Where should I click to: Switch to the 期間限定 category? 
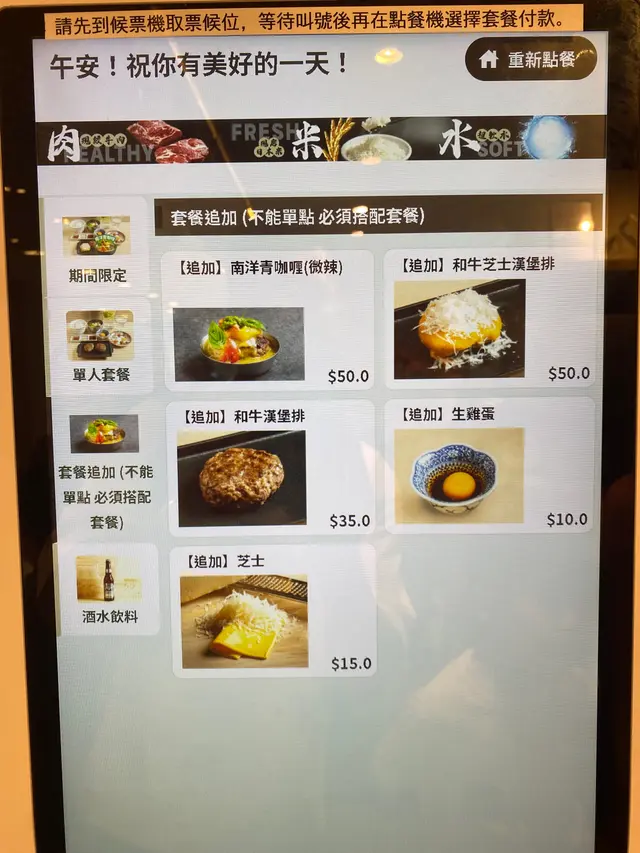click(97, 247)
